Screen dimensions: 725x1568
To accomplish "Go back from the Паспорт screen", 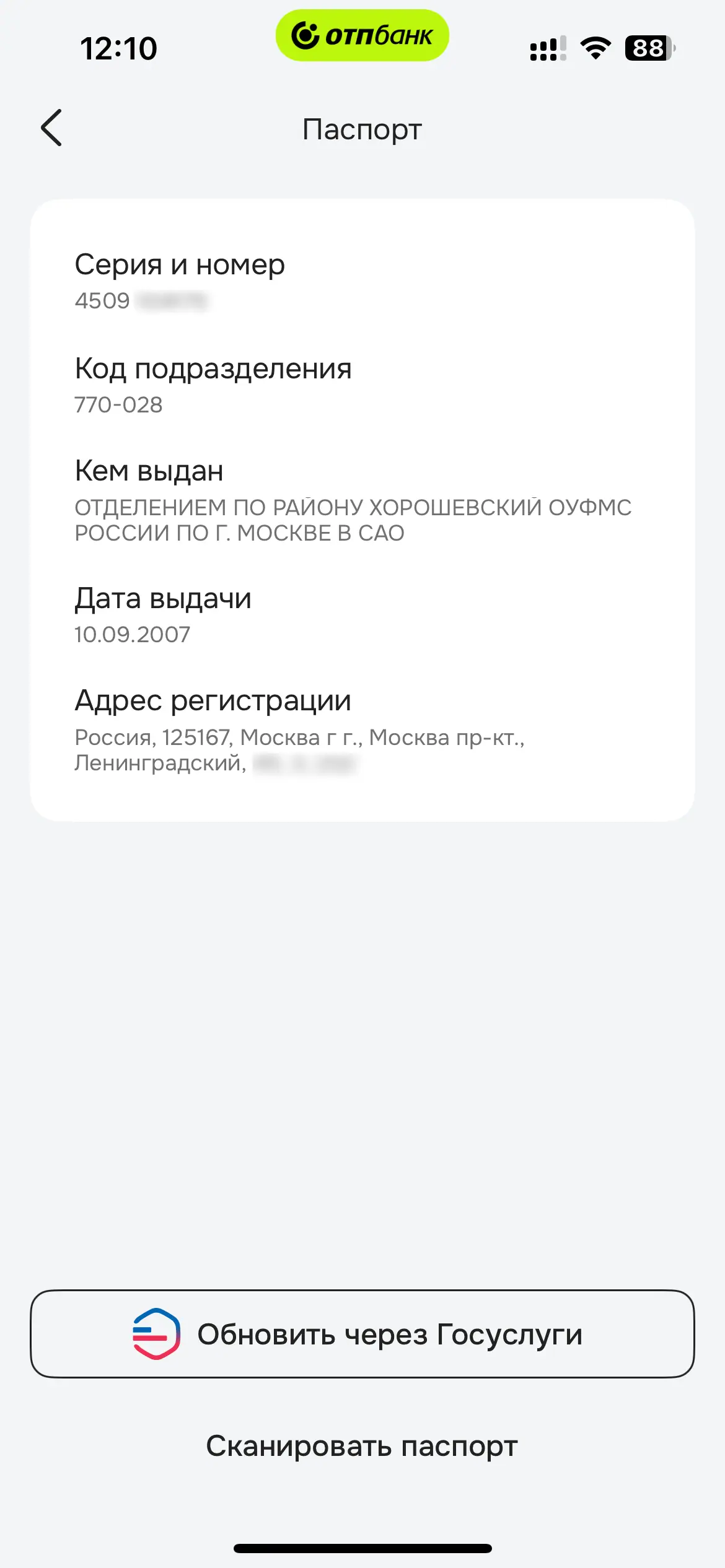I will 52,128.
